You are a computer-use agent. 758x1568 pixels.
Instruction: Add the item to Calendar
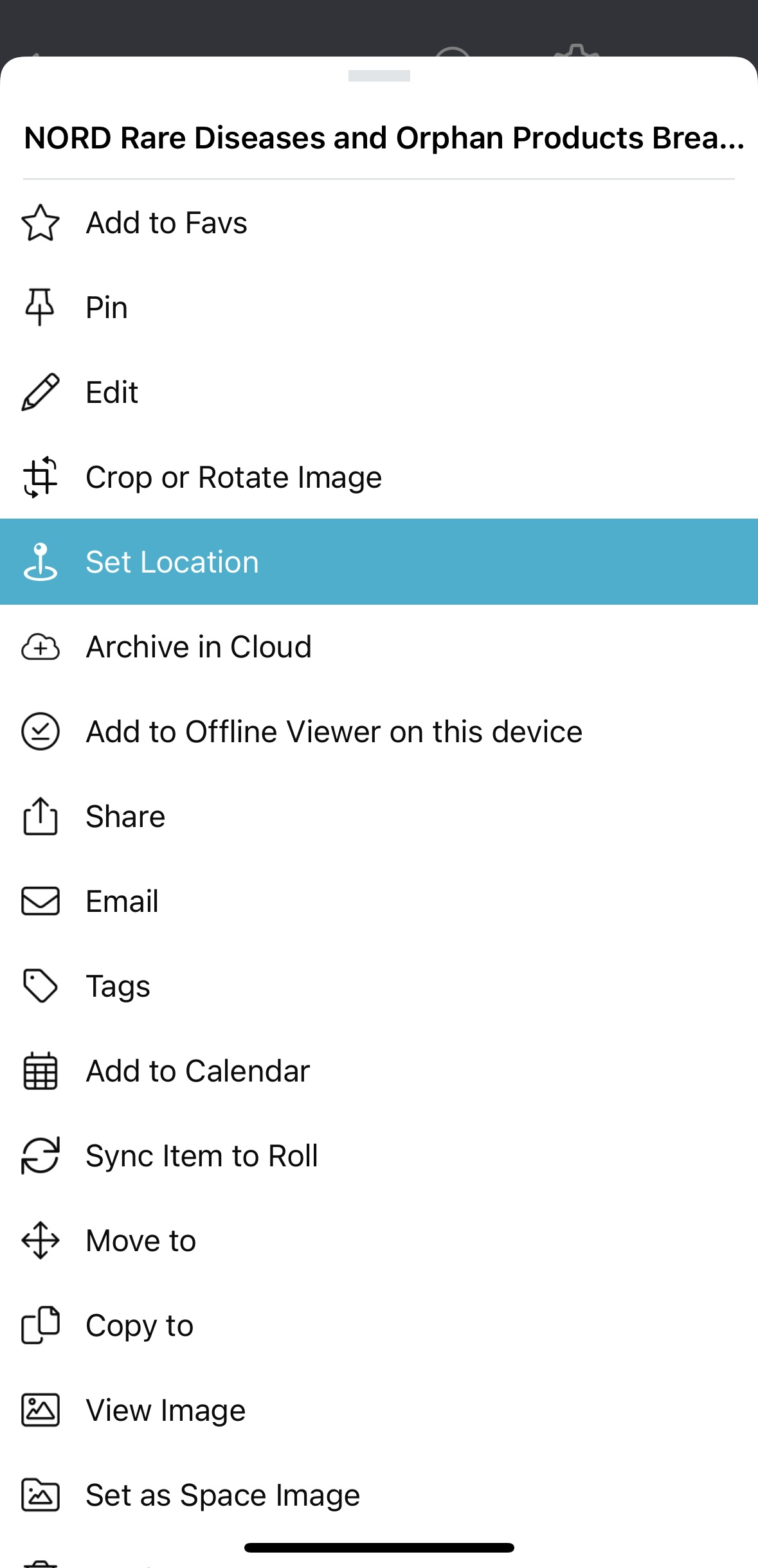coord(197,1071)
